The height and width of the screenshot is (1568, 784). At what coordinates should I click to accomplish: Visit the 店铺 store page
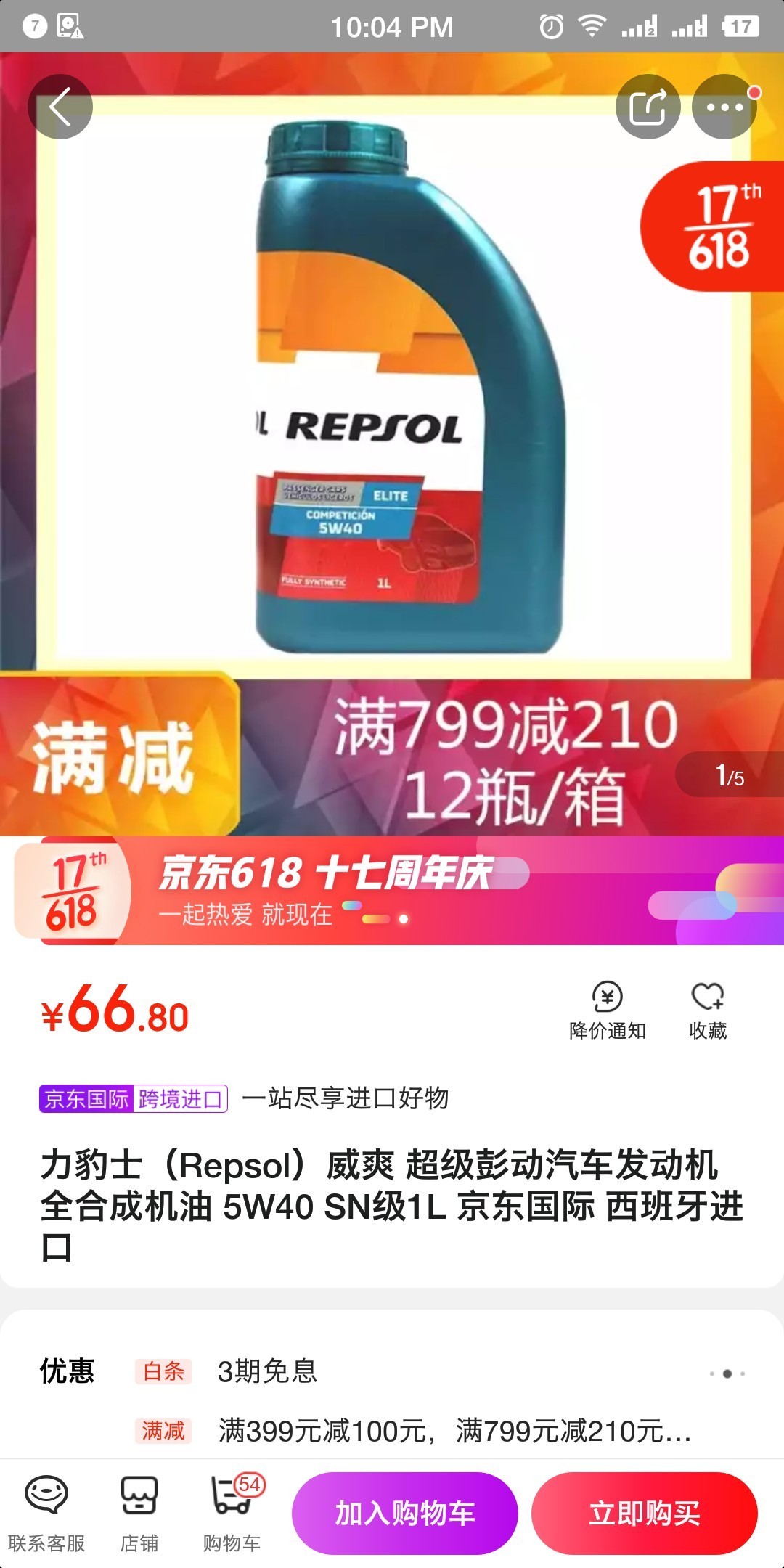pos(139,1513)
